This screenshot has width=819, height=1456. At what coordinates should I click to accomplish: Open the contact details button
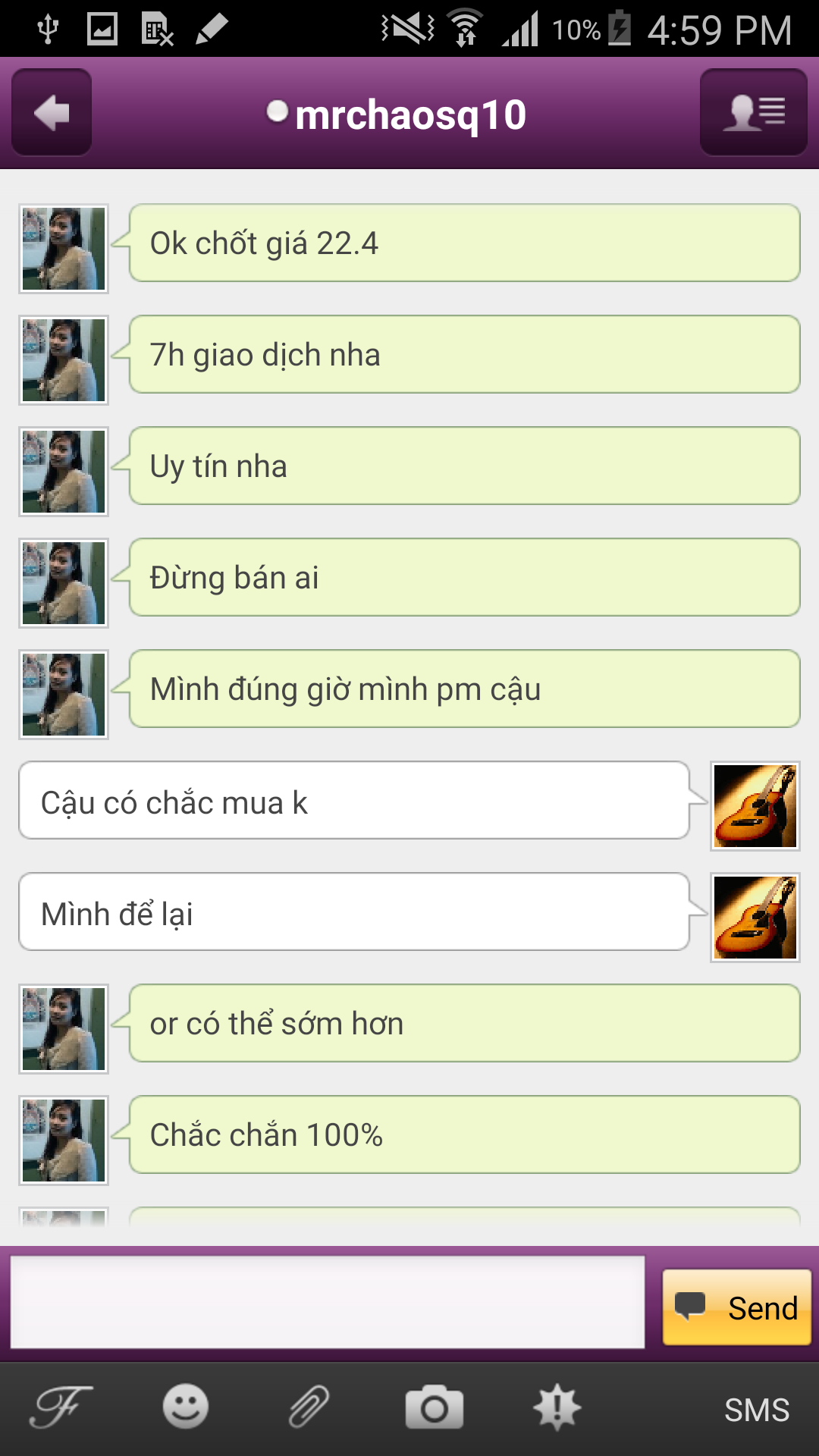pos(753,113)
